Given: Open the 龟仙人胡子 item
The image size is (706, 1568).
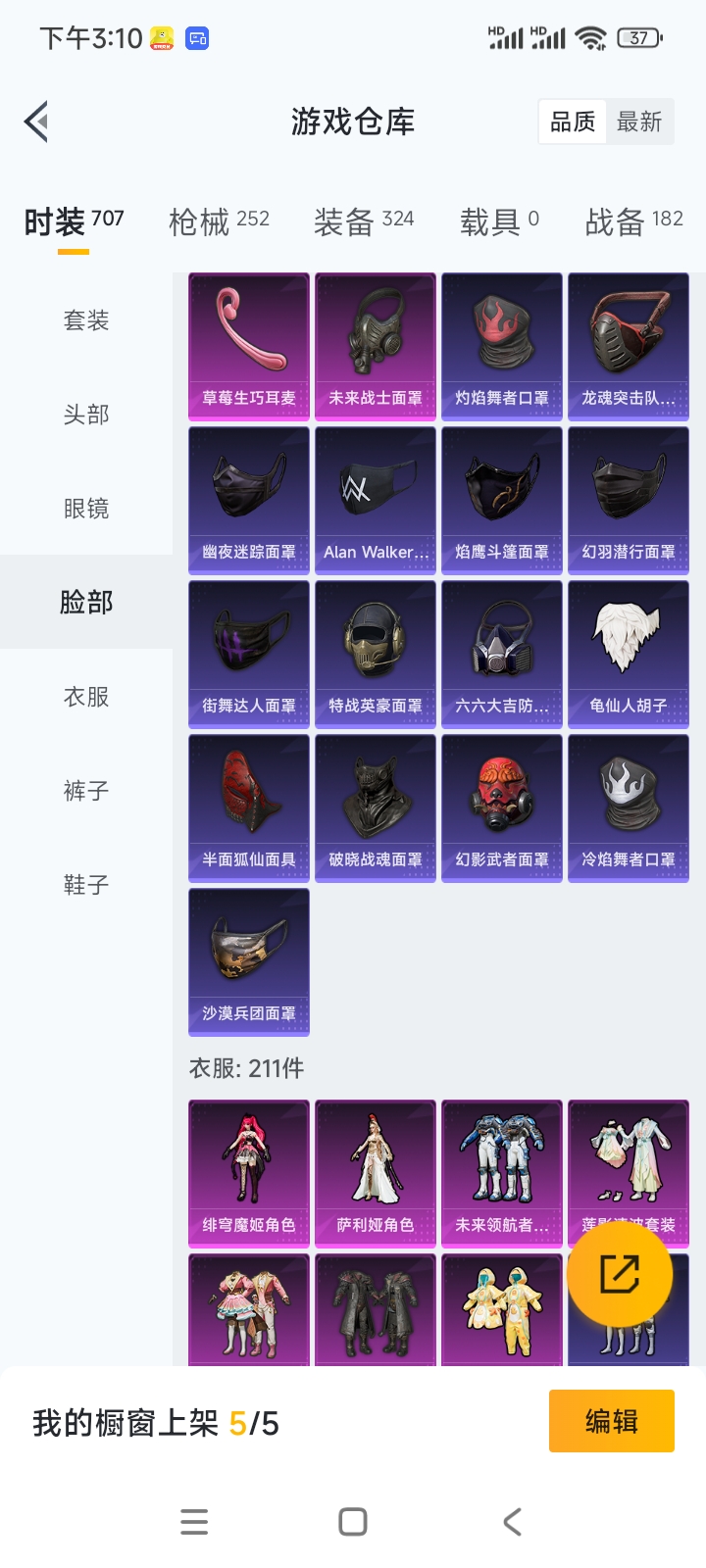Looking at the screenshot, I should point(629,655).
